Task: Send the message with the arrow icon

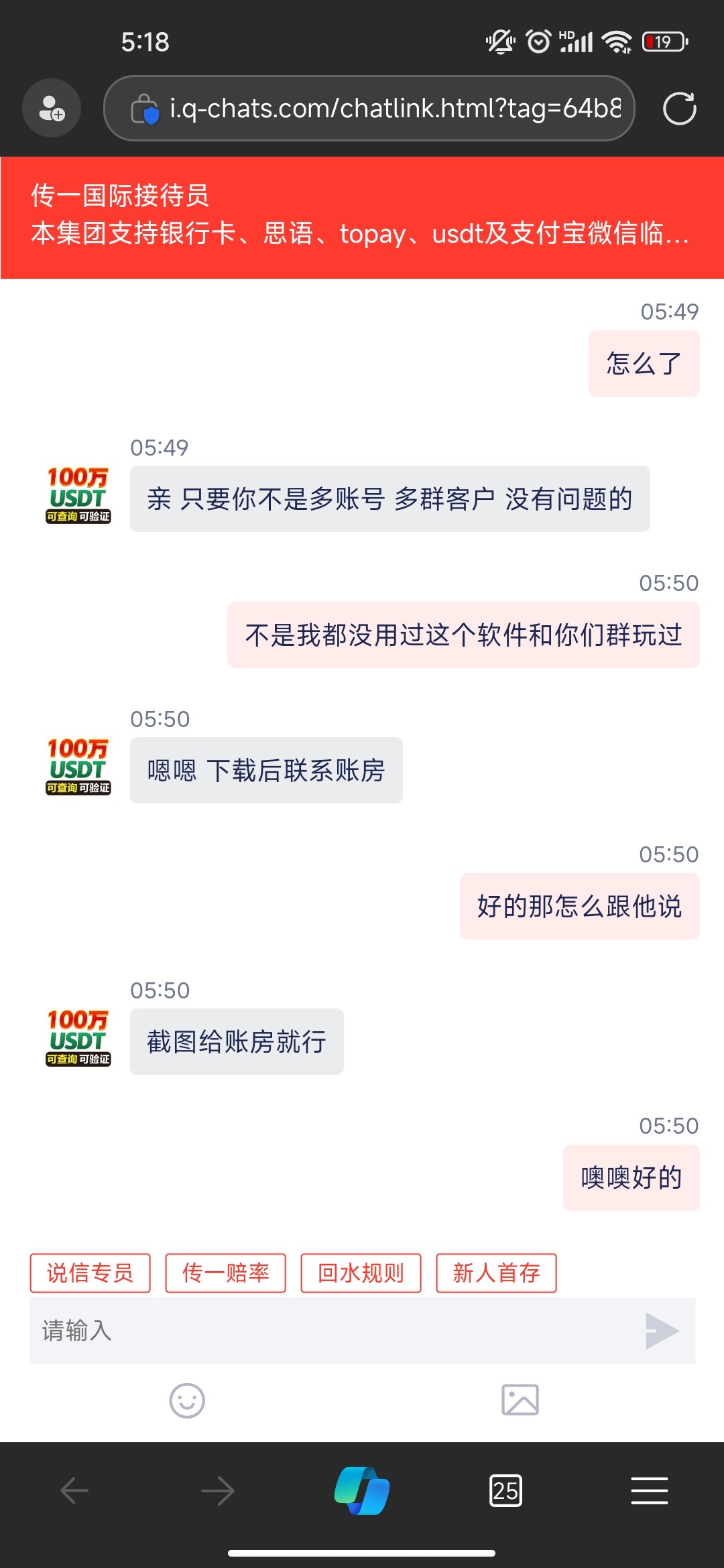Action: point(662,1330)
